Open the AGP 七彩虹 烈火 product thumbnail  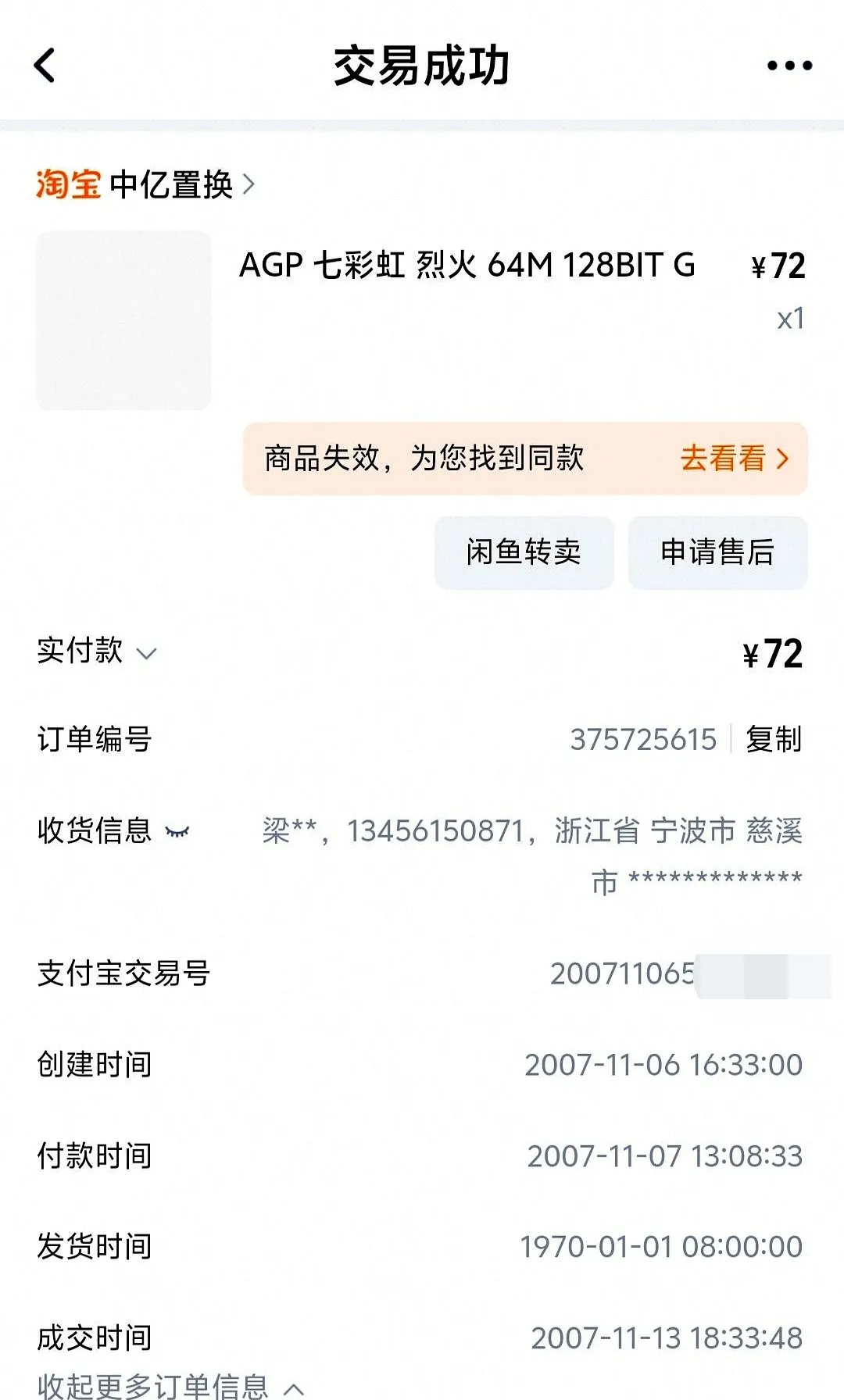(x=123, y=320)
